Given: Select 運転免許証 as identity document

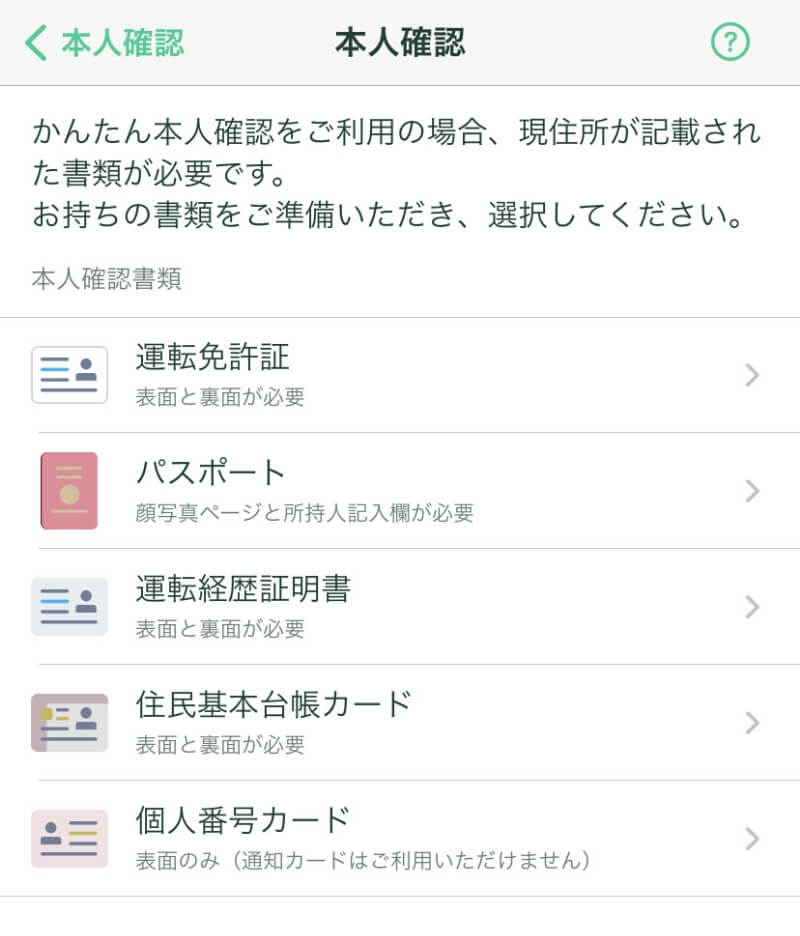Looking at the screenshot, I should pos(400,375).
